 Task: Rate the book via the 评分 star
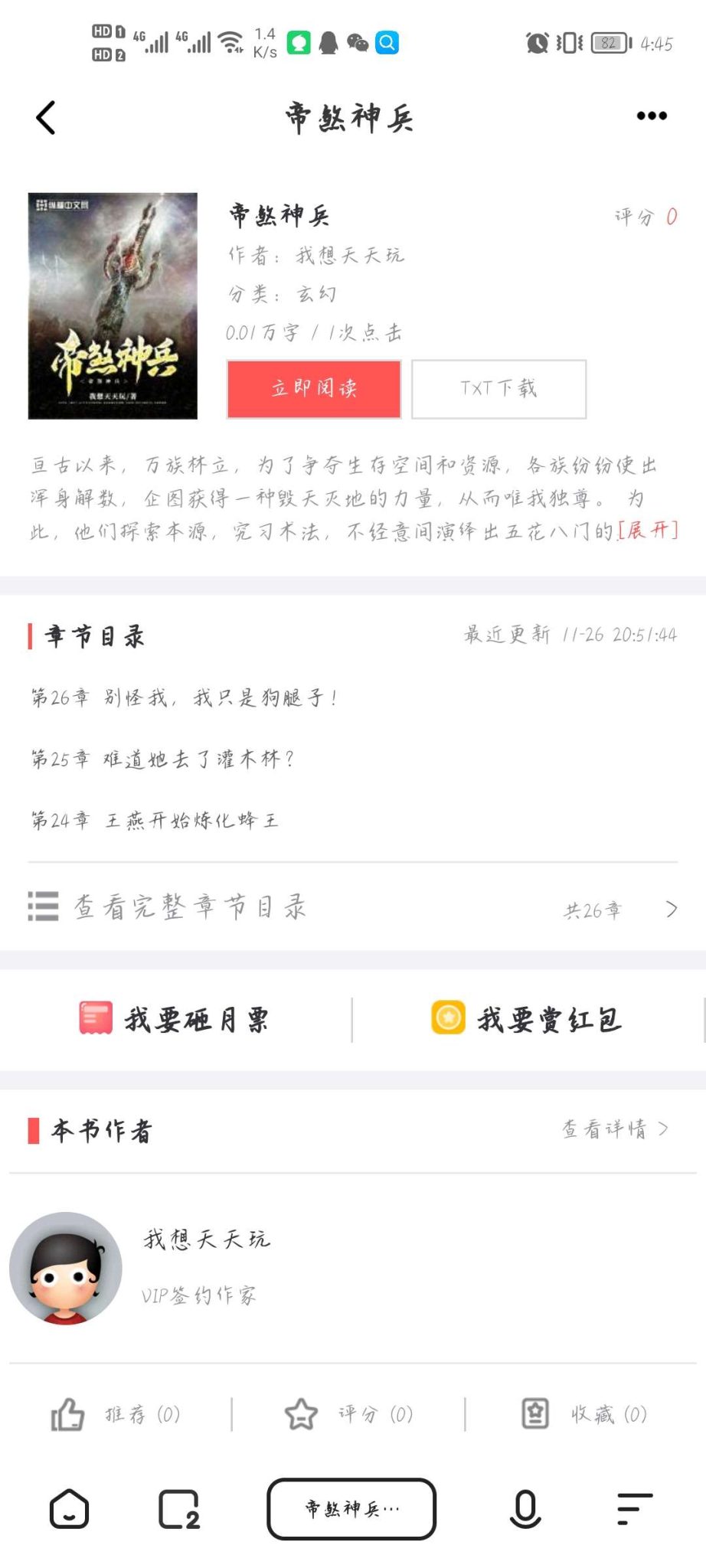pos(348,1413)
